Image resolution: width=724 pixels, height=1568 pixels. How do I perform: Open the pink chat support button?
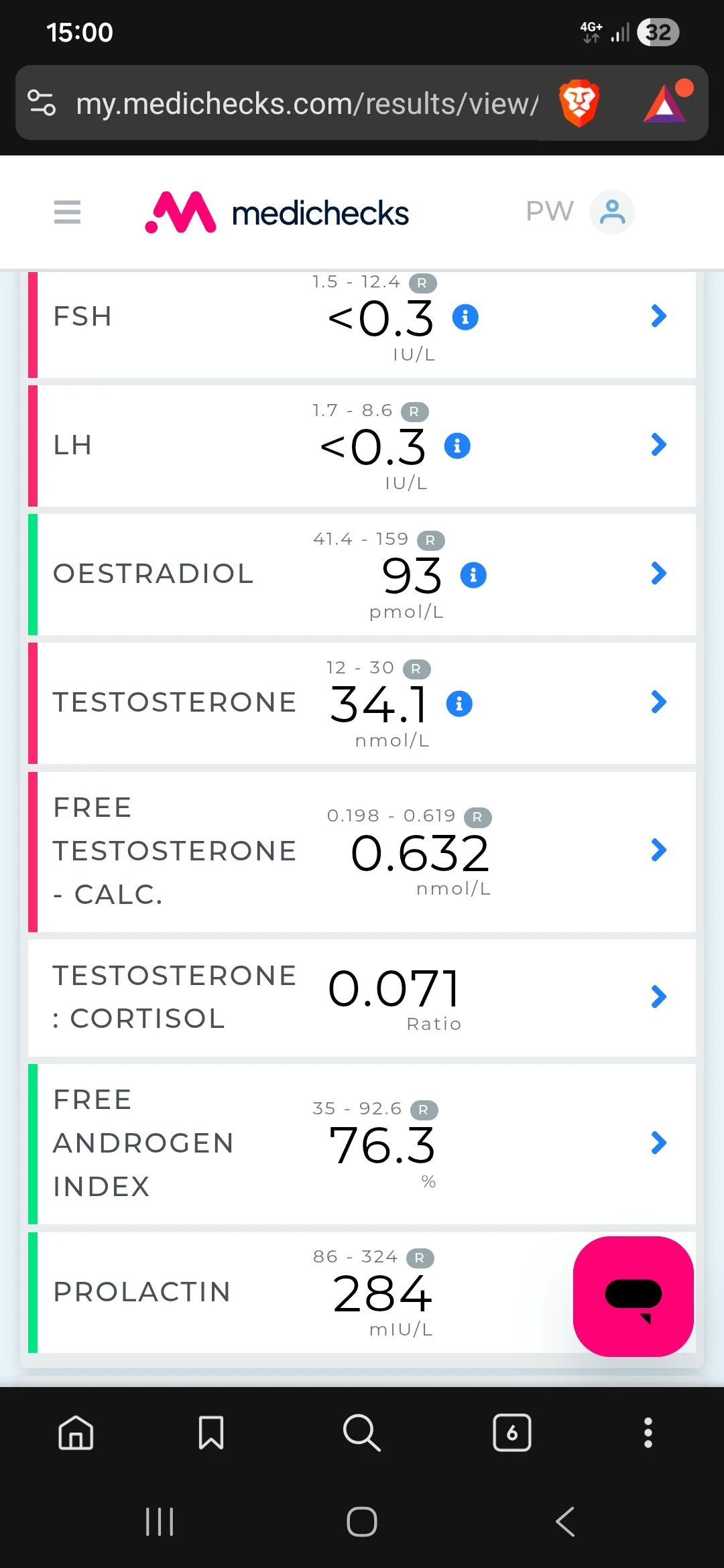click(x=633, y=1296)
